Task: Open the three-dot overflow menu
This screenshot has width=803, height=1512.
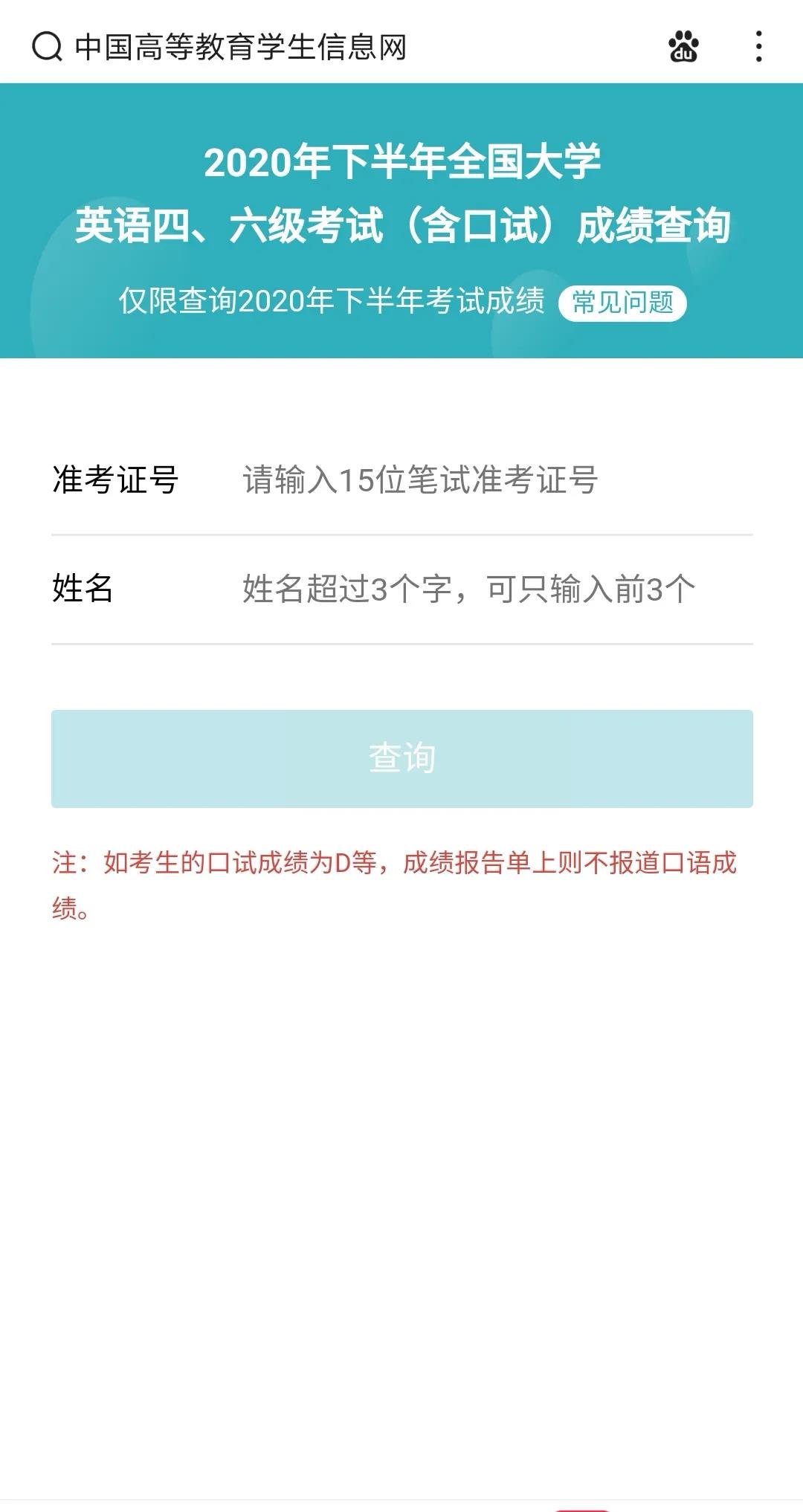Action: pos(758,47)
